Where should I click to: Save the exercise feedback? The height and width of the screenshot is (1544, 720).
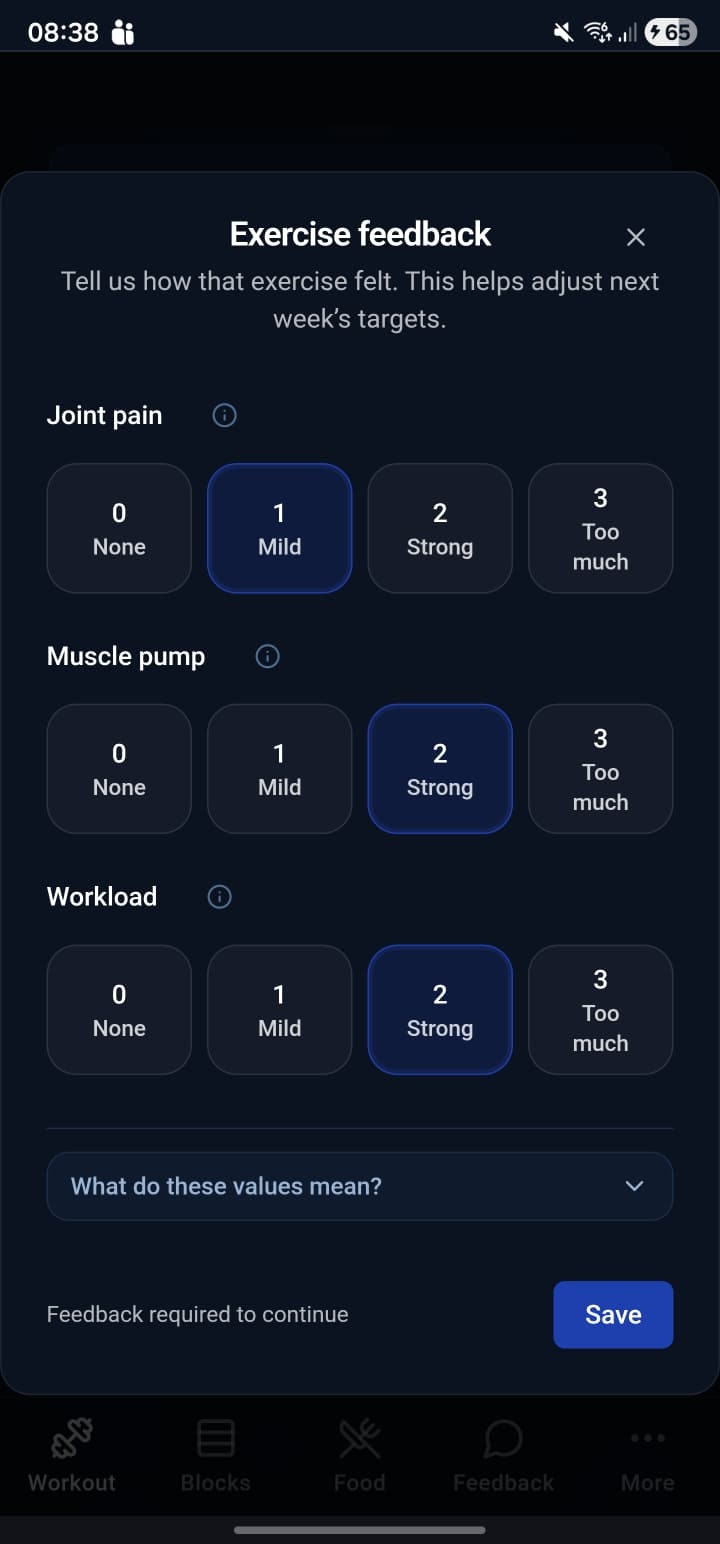(613, 1314)
